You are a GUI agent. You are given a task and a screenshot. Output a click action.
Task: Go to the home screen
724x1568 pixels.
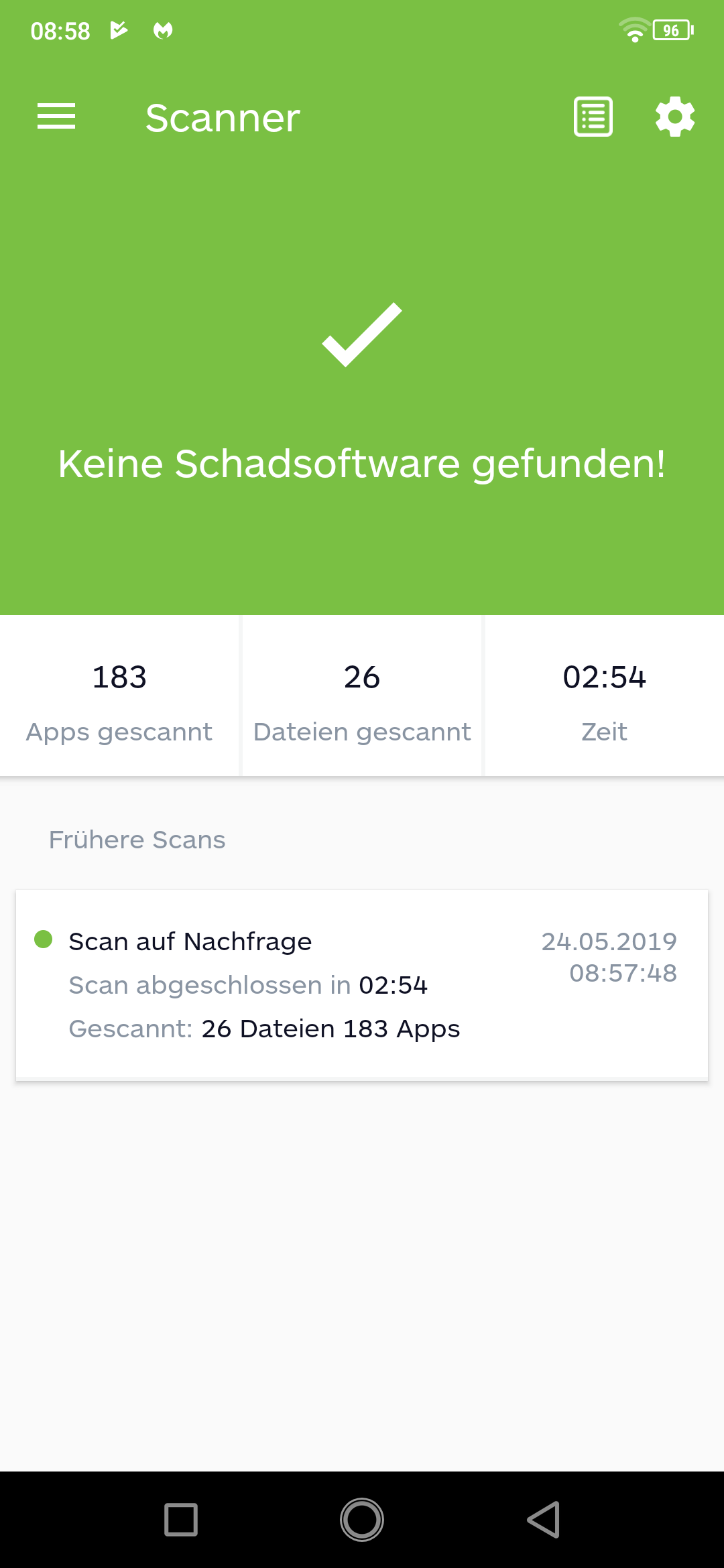362,1519
